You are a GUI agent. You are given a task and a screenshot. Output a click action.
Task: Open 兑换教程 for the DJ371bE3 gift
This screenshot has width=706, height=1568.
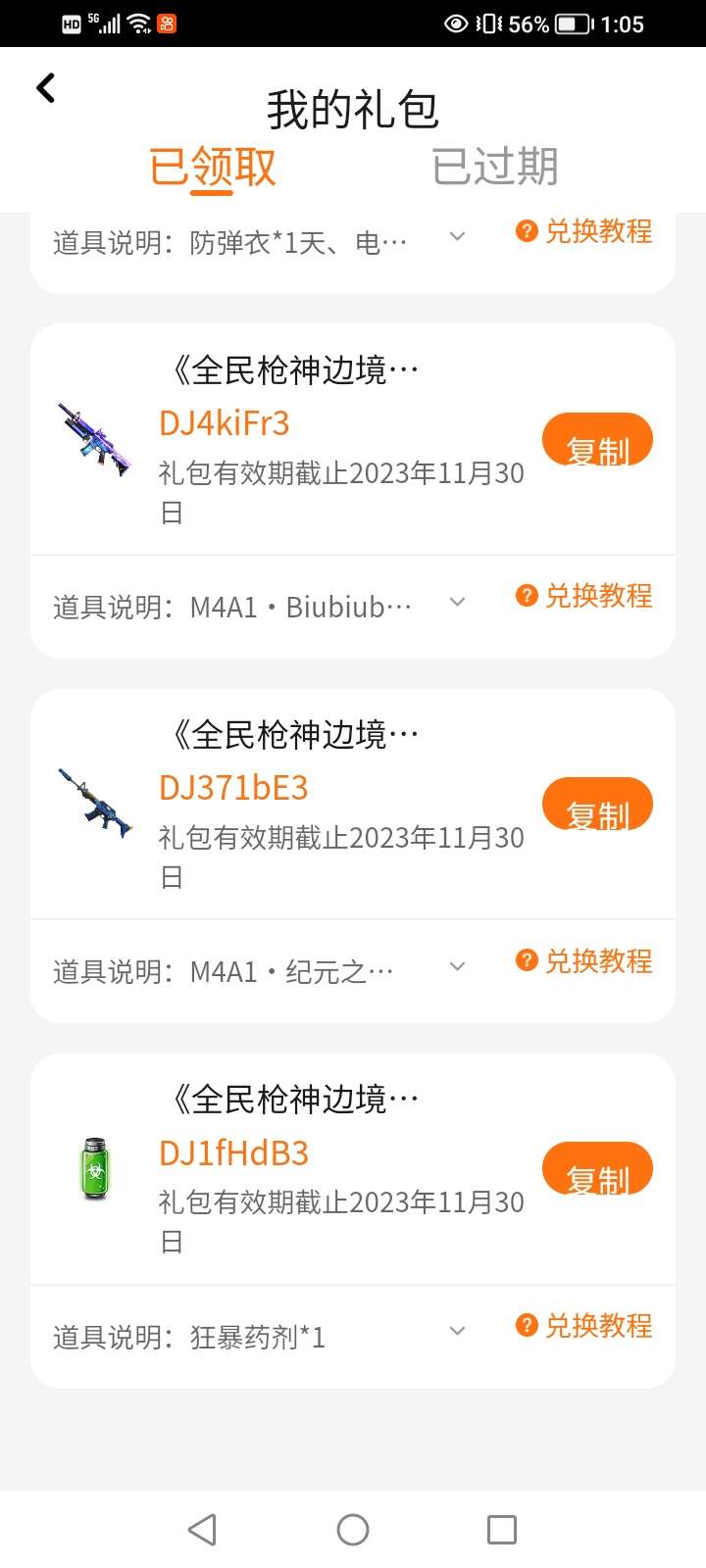click(584, 960)
